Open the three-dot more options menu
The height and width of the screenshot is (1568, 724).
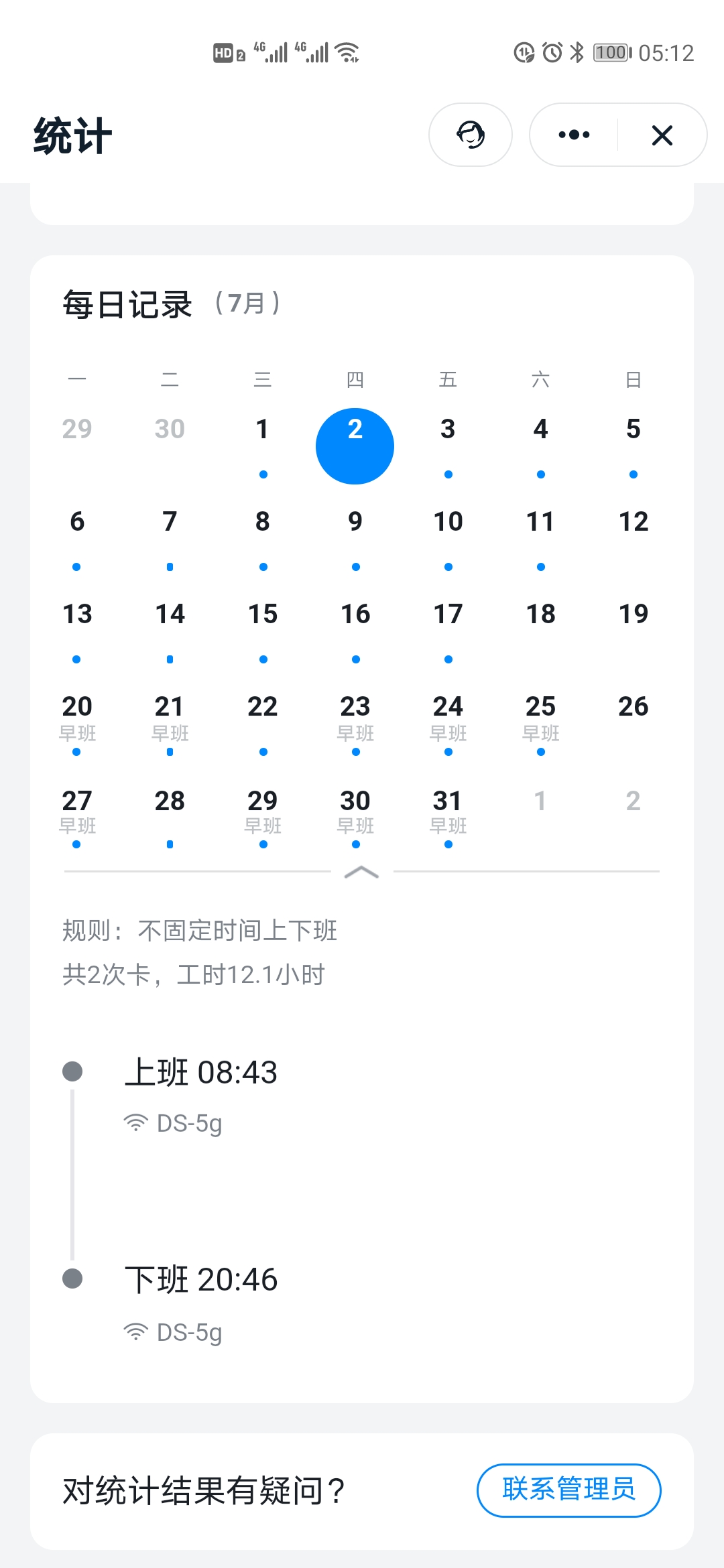pyautogui.click(x=574, y=135)
